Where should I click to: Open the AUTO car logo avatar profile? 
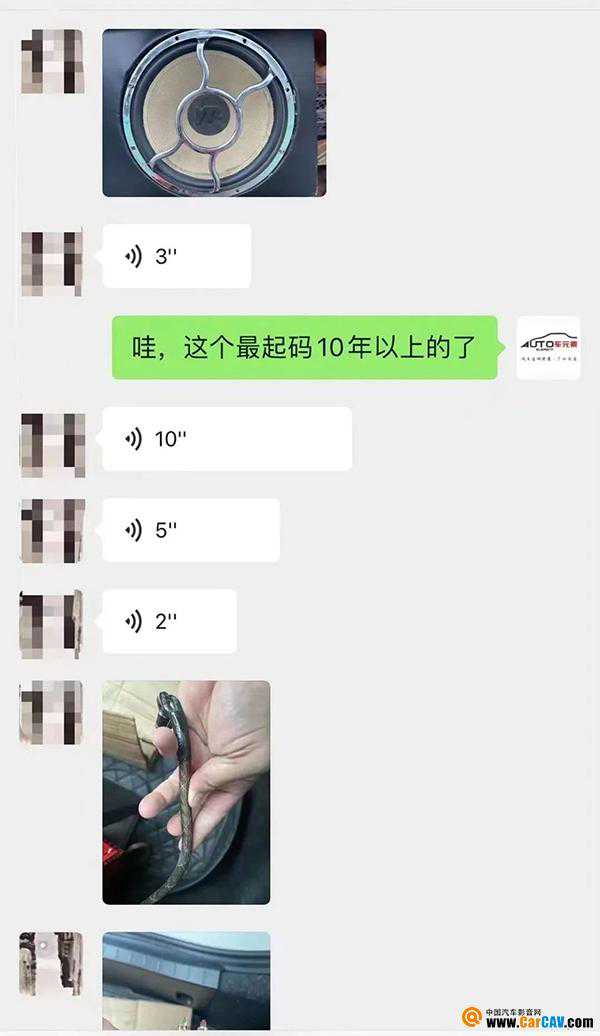click(548, 348)
